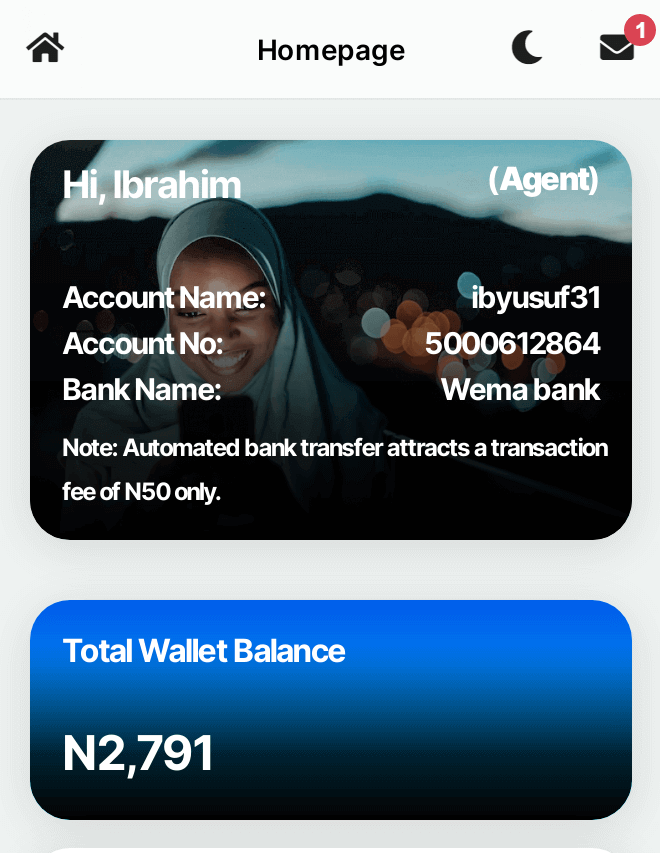Tap the home icon in the header
660x853 pixels.
pyautogui.click(x=45, y=47)
